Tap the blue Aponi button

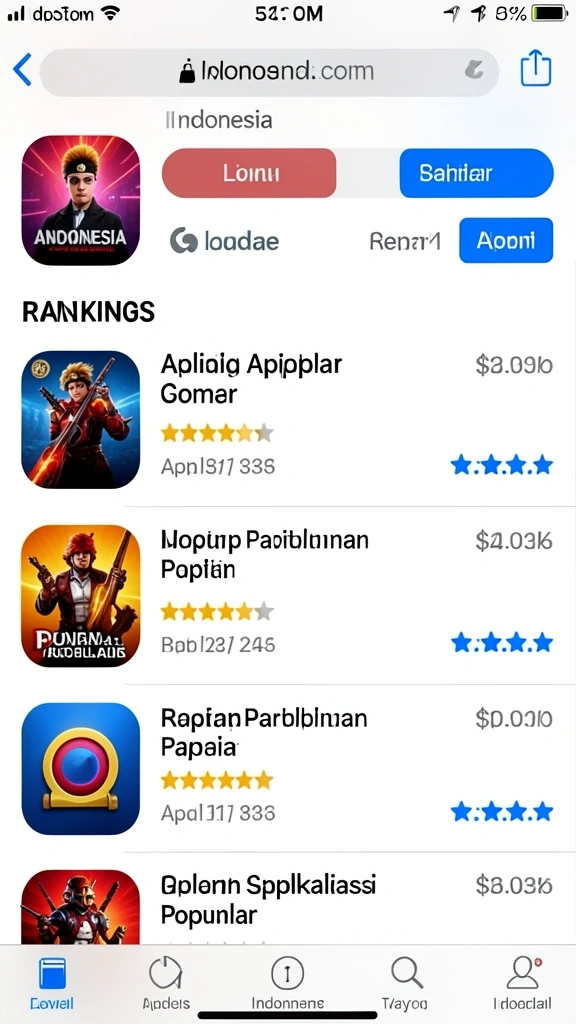(x=506, y=240)
